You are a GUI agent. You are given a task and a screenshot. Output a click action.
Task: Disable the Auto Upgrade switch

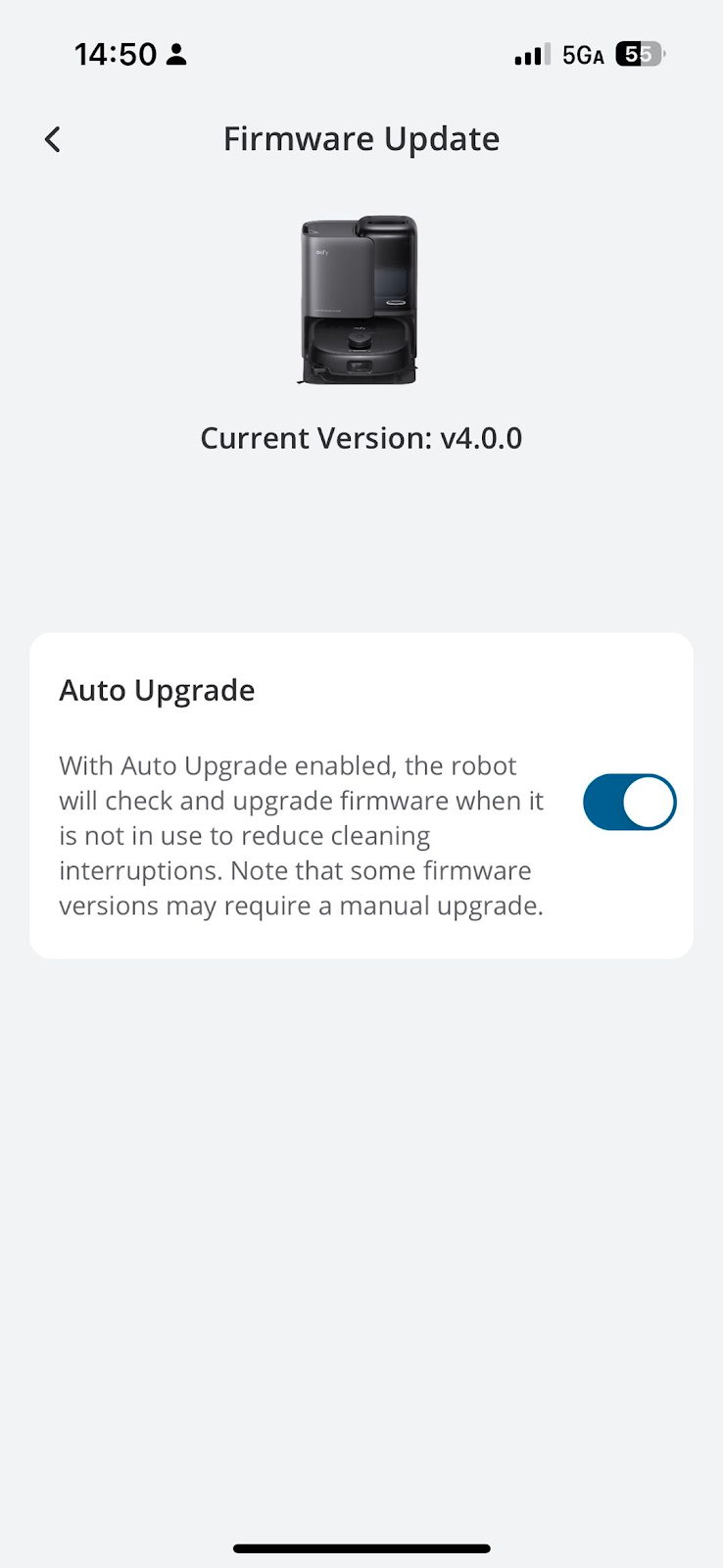(x=629, y=802)
